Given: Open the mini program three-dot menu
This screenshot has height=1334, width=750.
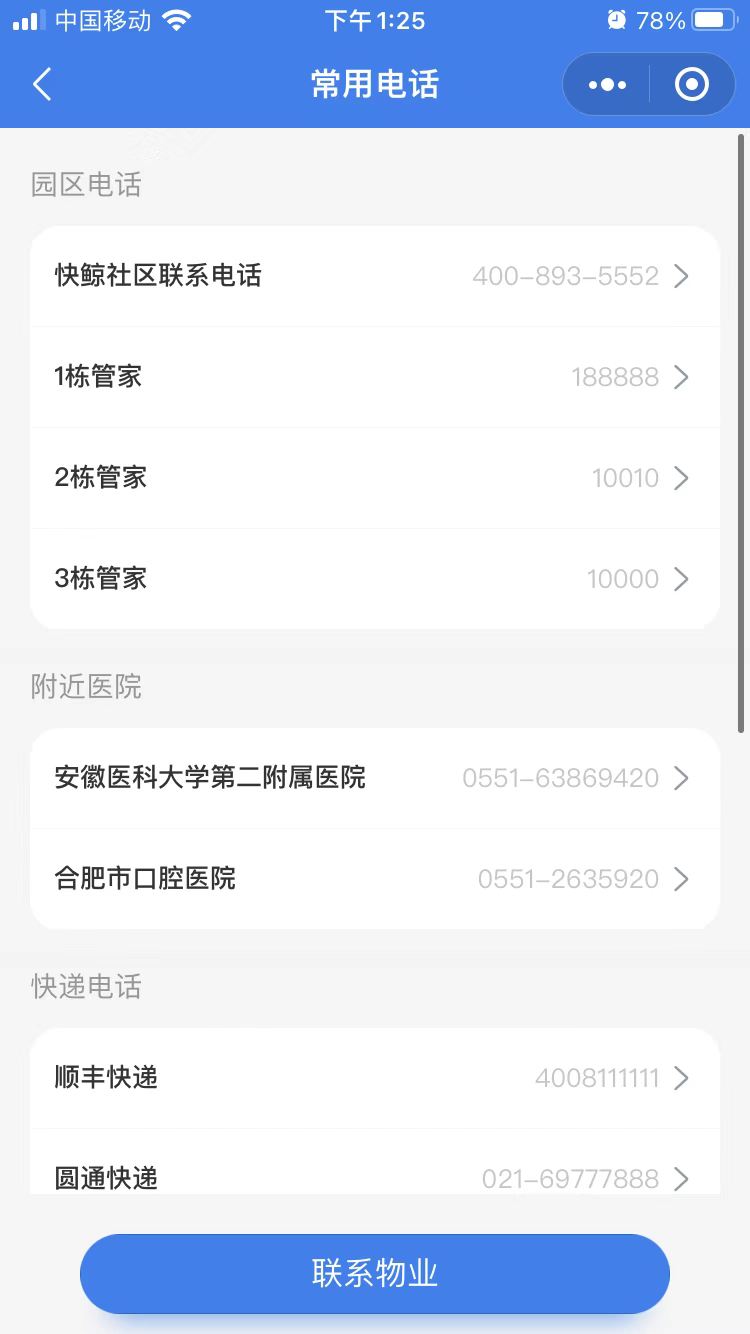Looking at the screenshot, I should 607,85.
